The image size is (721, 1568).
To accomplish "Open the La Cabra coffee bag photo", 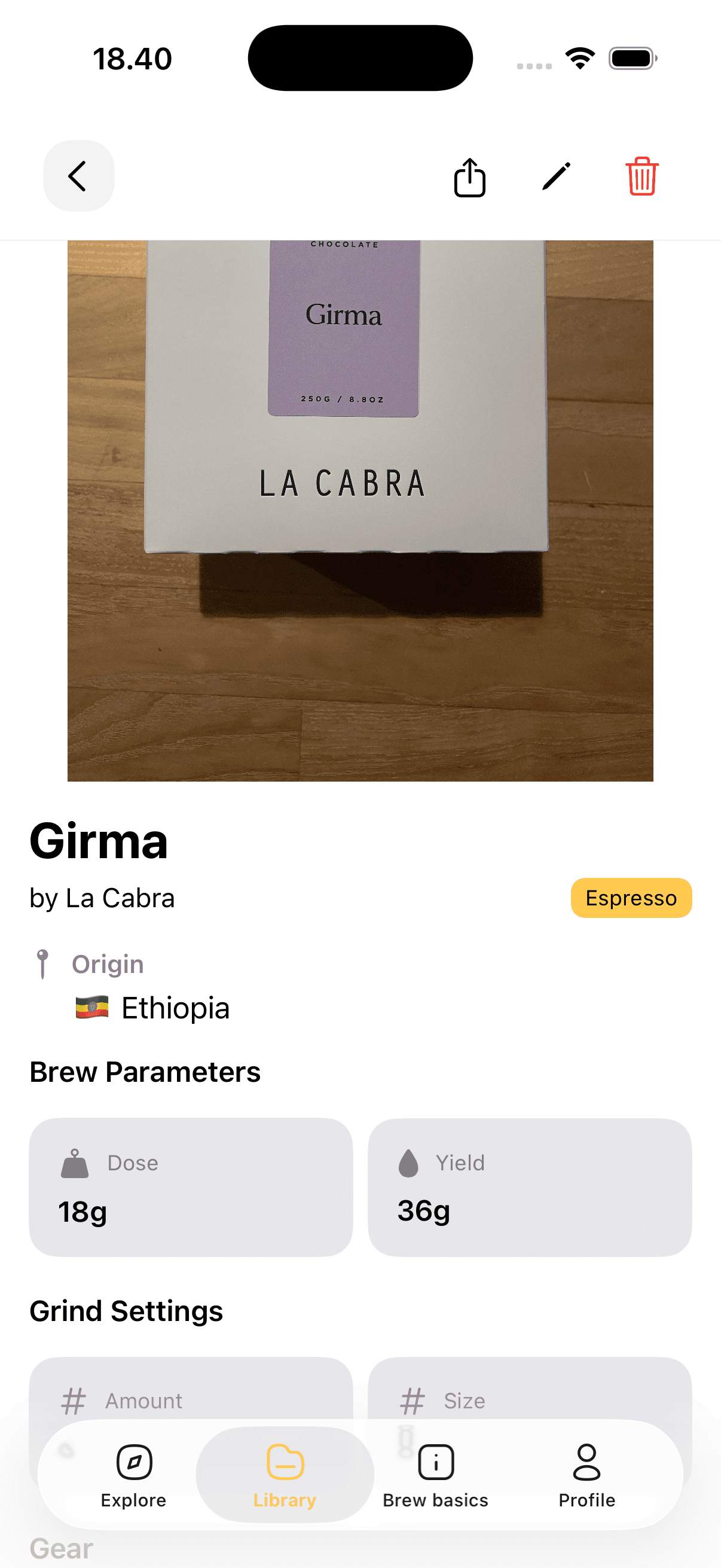I will click(360, 511).
